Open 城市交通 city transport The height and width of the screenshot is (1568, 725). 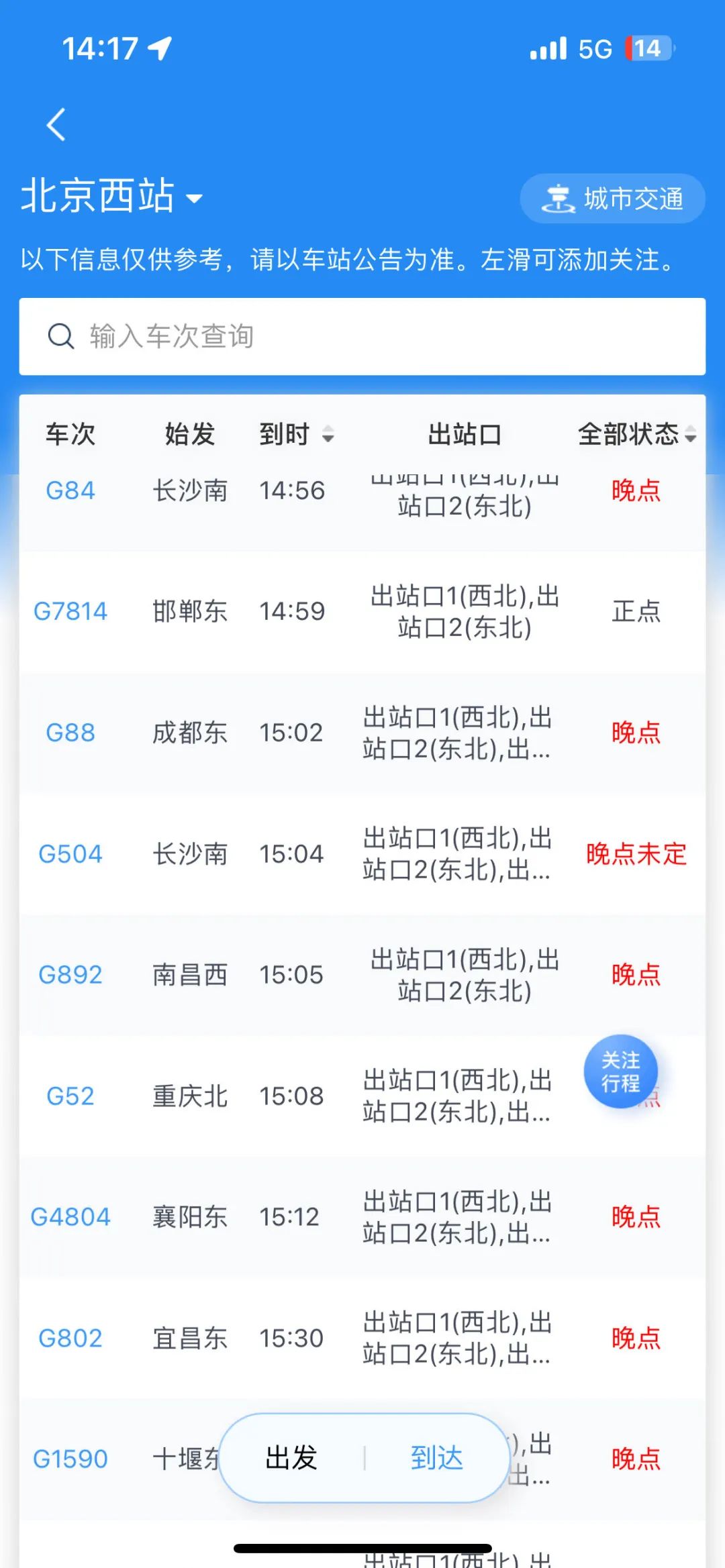[x=612, y=199]
